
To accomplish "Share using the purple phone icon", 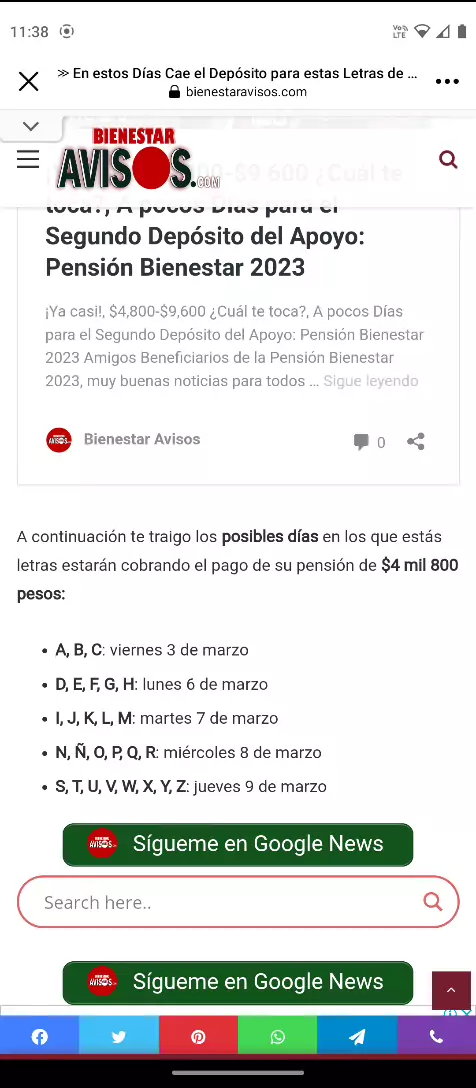I will coord(436,1037).
